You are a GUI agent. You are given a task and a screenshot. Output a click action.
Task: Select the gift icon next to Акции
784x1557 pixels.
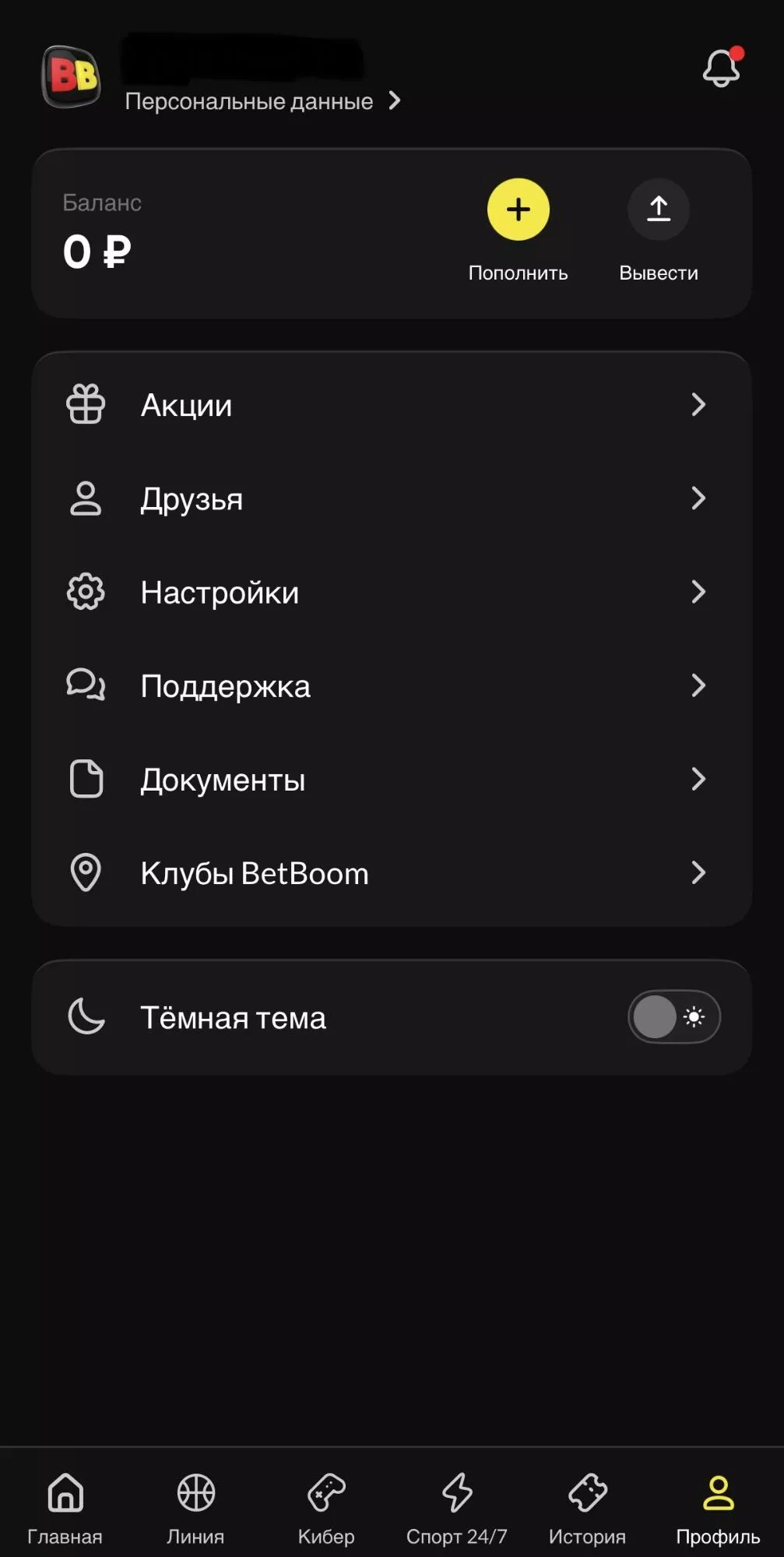coord(86,404)
